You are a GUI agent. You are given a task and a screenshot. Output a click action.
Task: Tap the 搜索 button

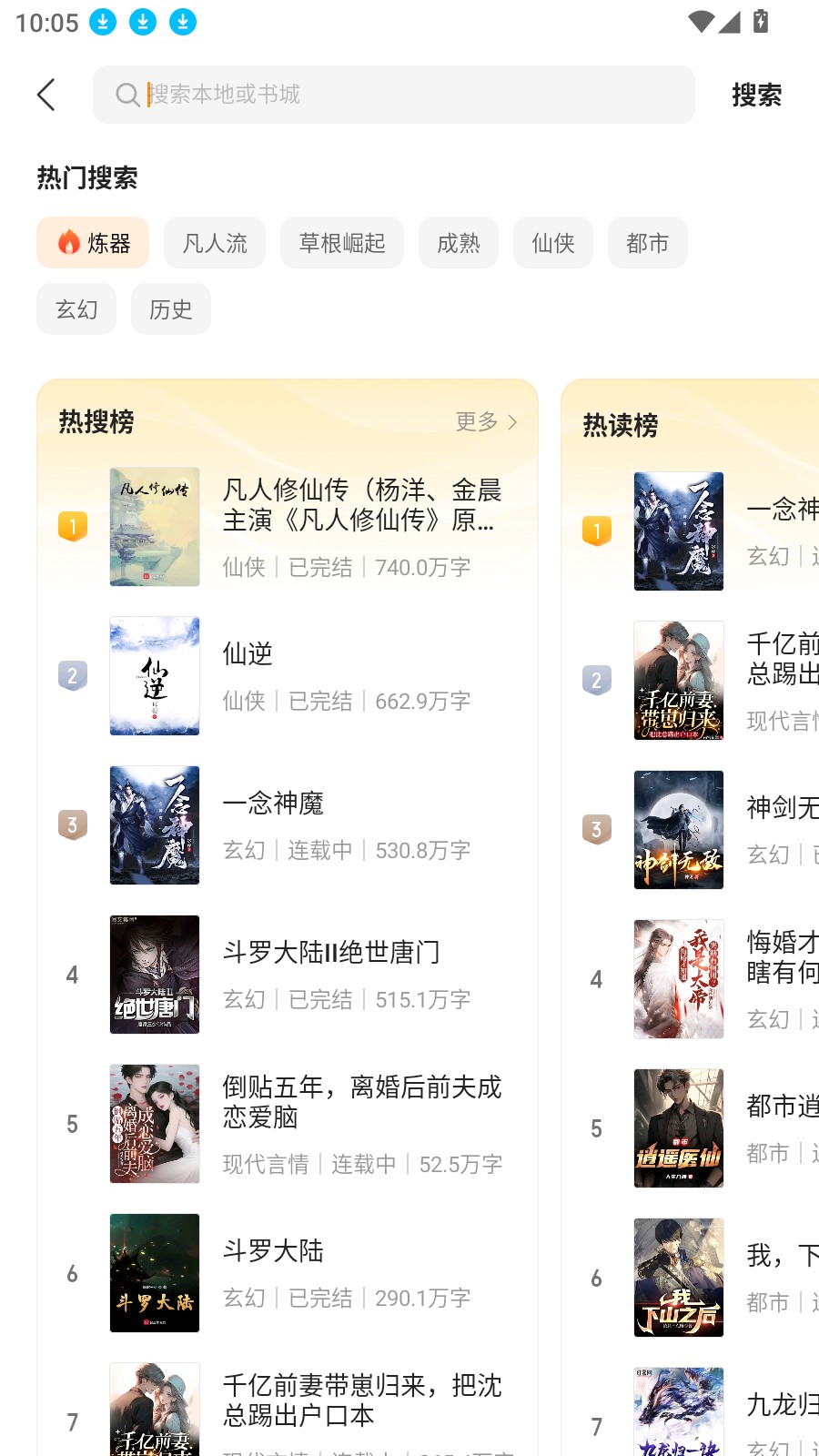[x=756, y=95]
